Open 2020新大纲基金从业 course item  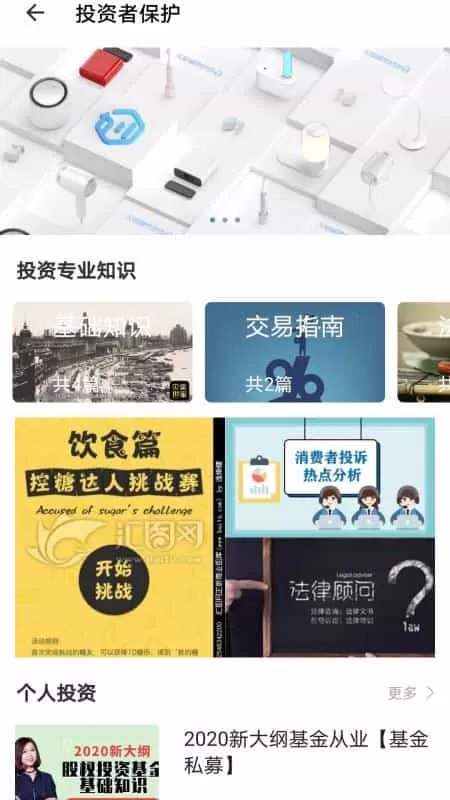click(x=225, y=762)
